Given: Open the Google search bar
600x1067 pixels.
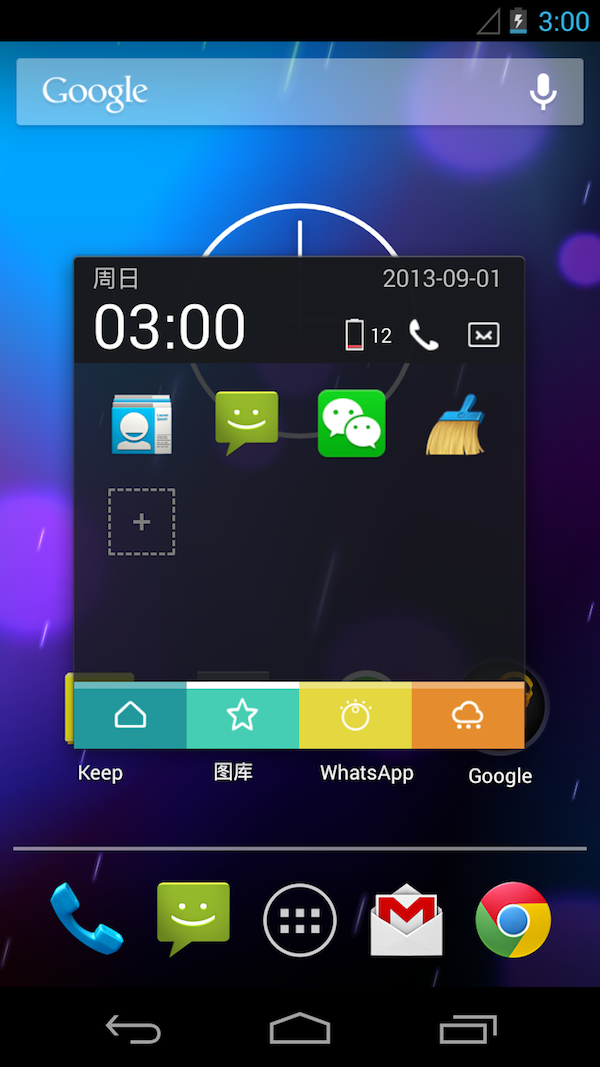Looking at the screenshot, I should pos(270,92).
